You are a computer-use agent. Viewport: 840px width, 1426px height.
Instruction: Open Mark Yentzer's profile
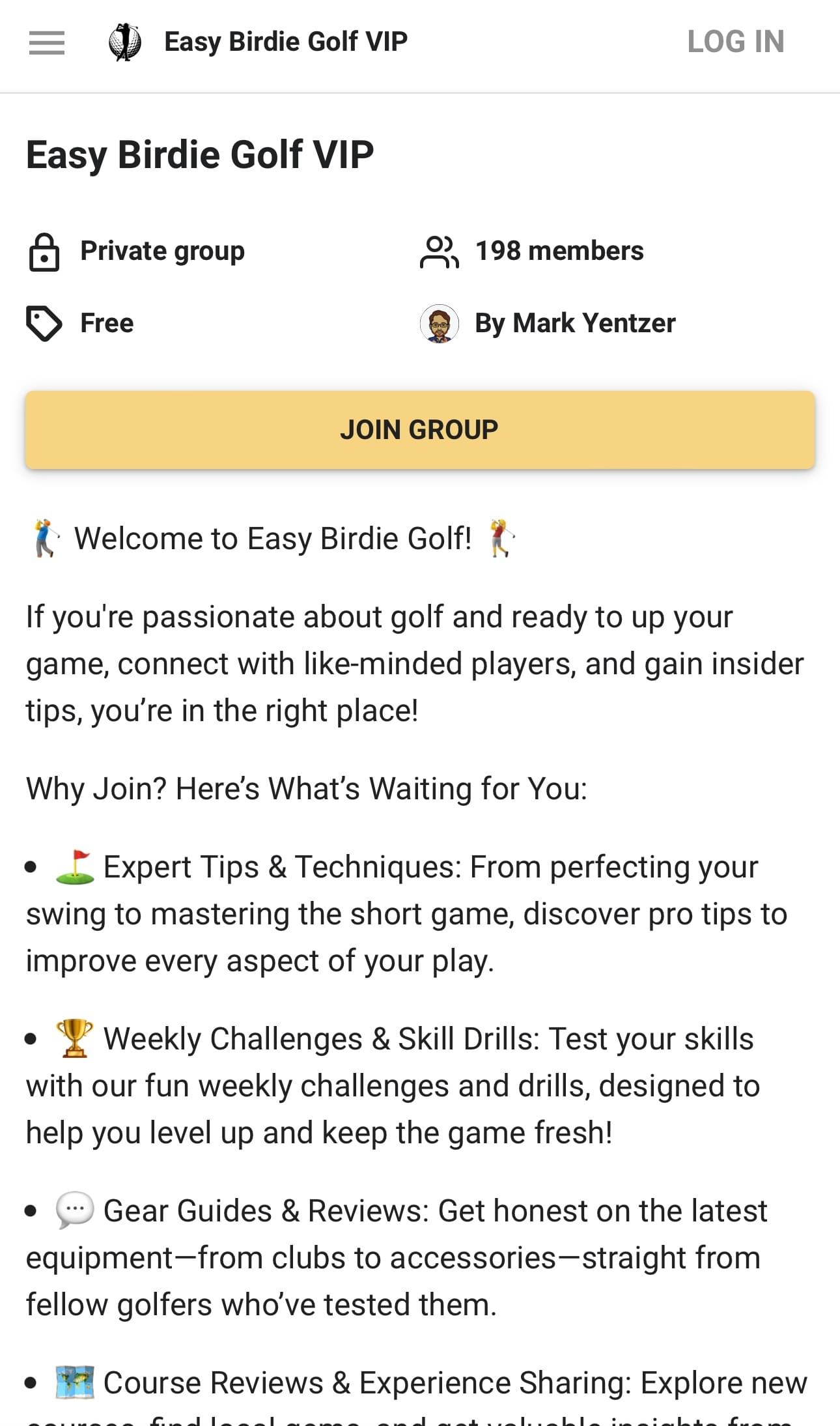click(575, 323)
